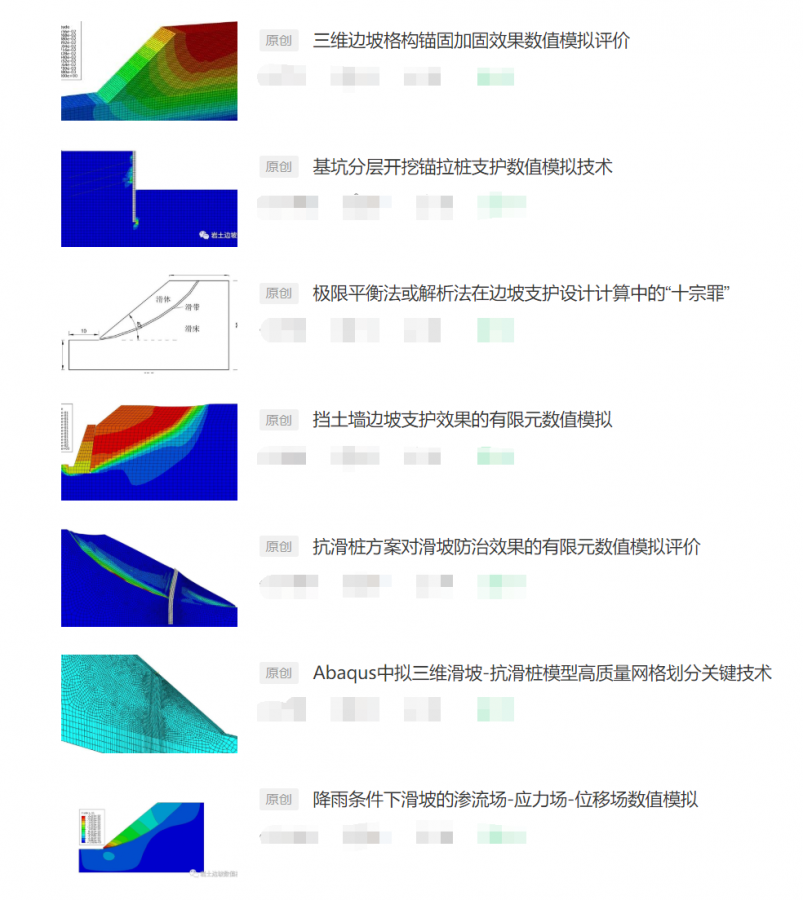Open article 抗滑桩方案对滑坡防治效果的有限元数值模拟评价
803x900 pixels.
click(x=507, y=547)
